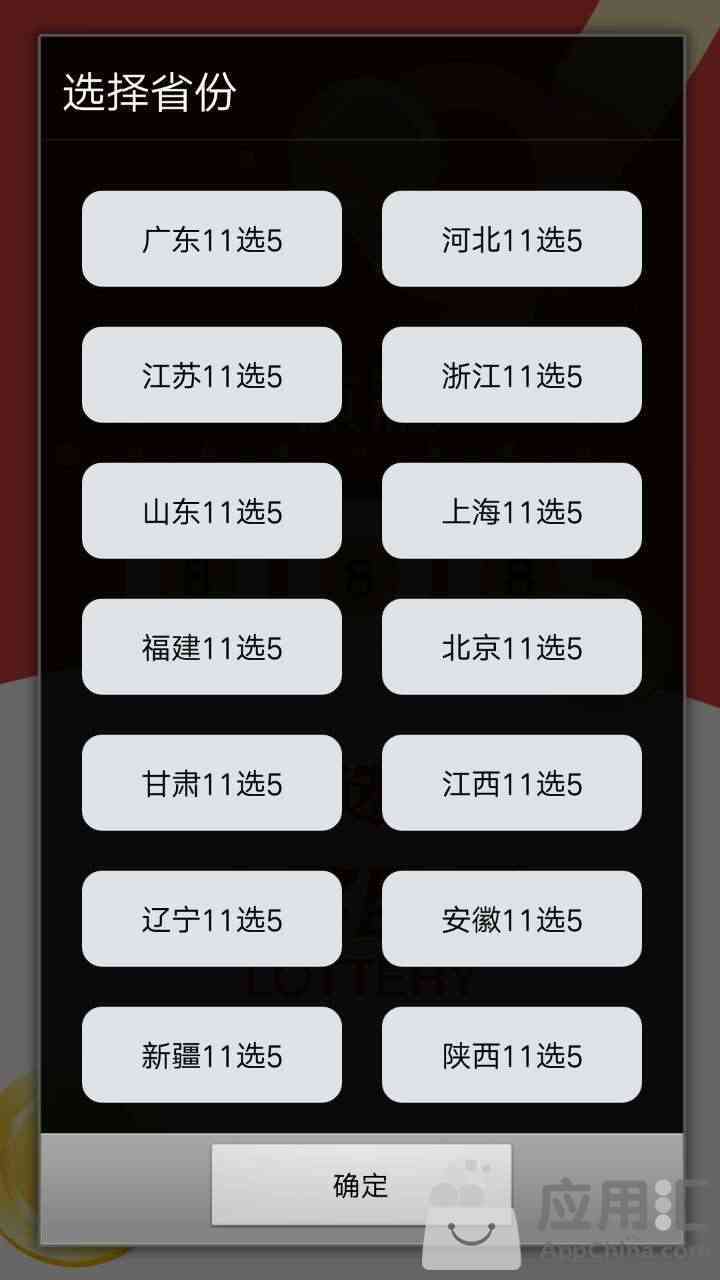720x1280 pixels.
Task: Tap the 江苏11选5 option
Action: (x=212, y=375)
